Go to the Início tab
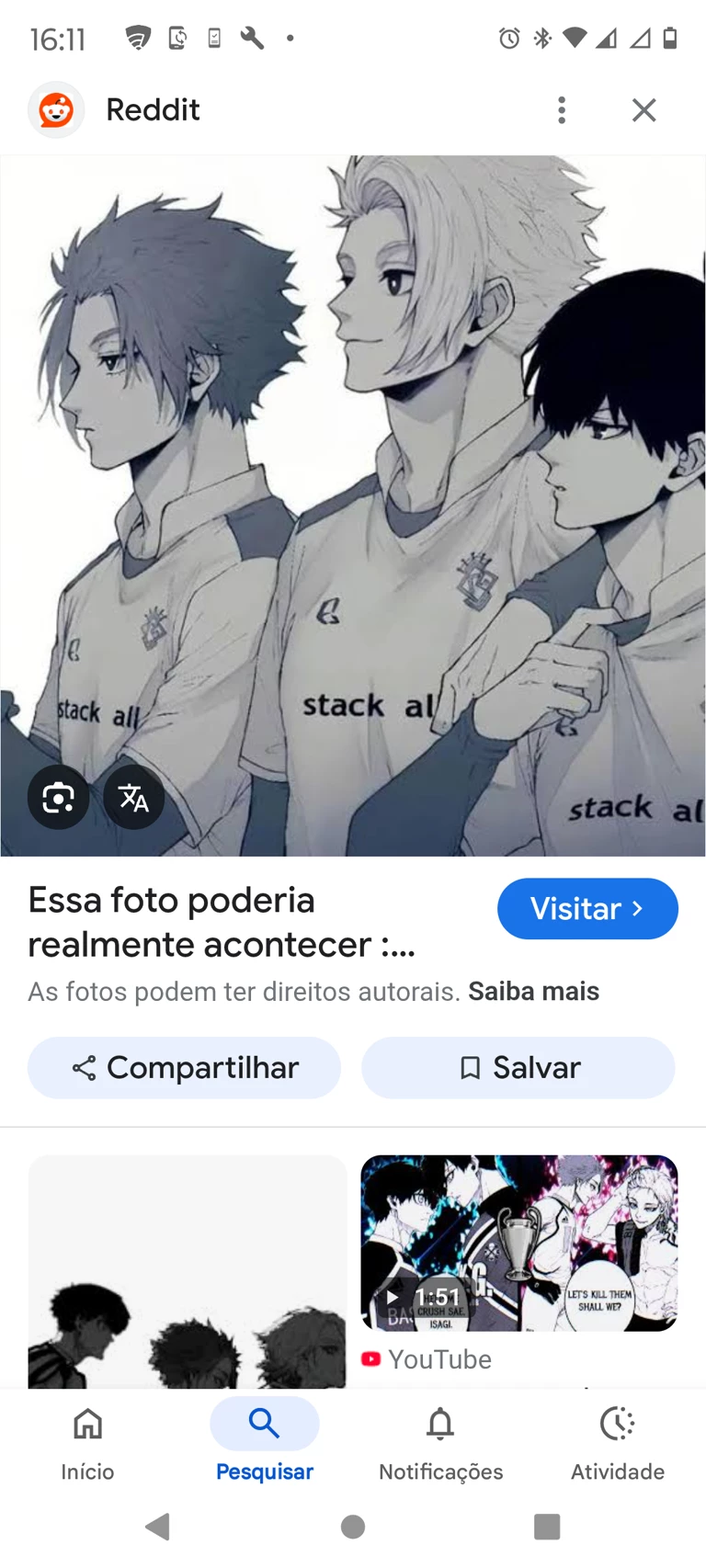Screen dimensions: 706x1568 [87, 1442]
